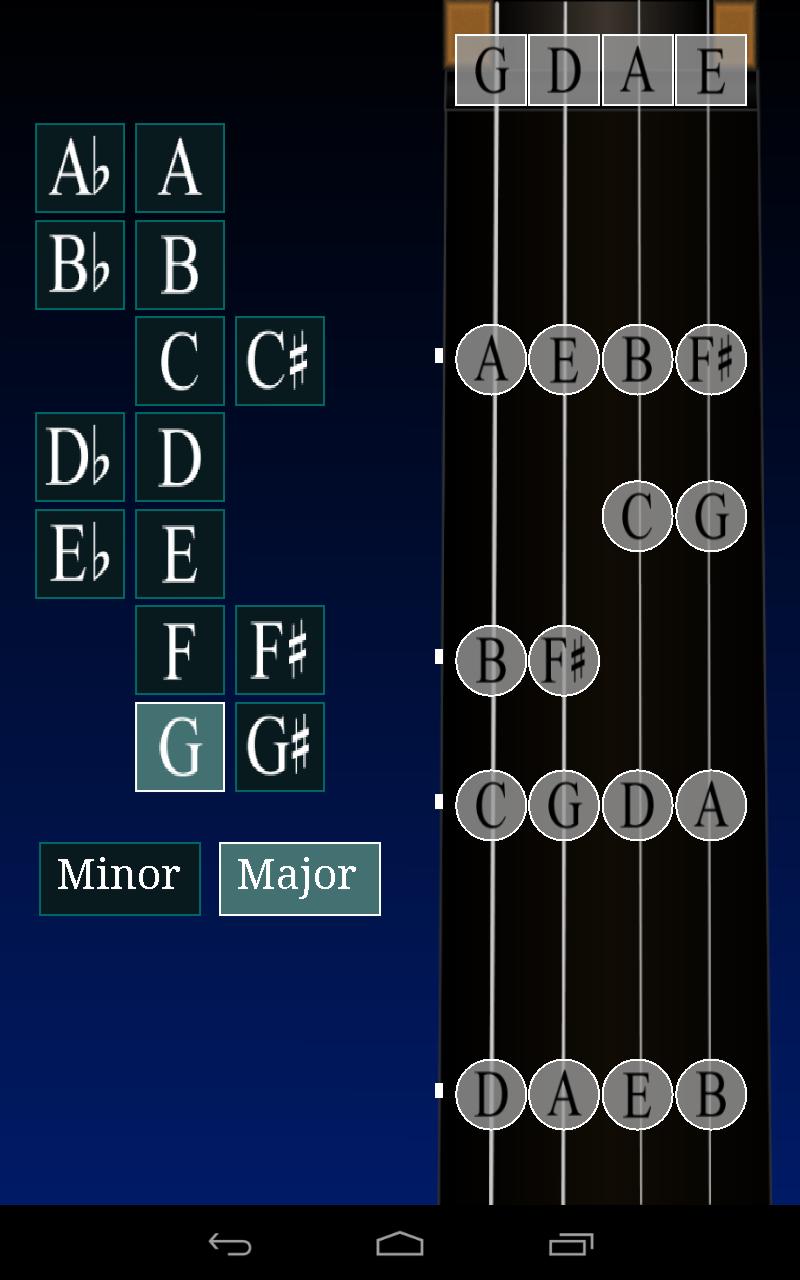Pick the G# key button
The width and height of the screenshot is (800, 1280).
[x=280, y=747]
